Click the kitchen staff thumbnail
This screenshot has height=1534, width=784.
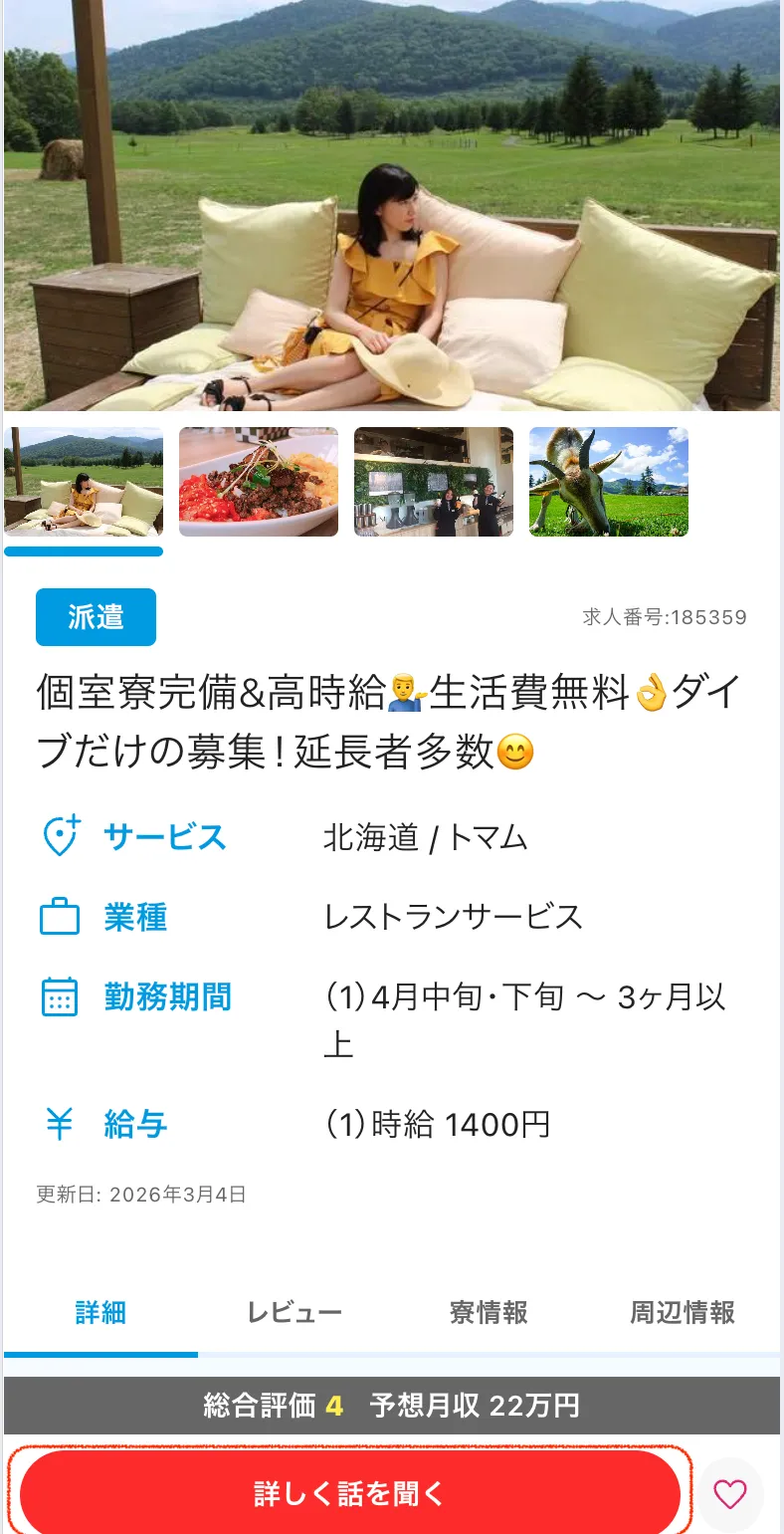pyautogui.click(x=433, y=482)
